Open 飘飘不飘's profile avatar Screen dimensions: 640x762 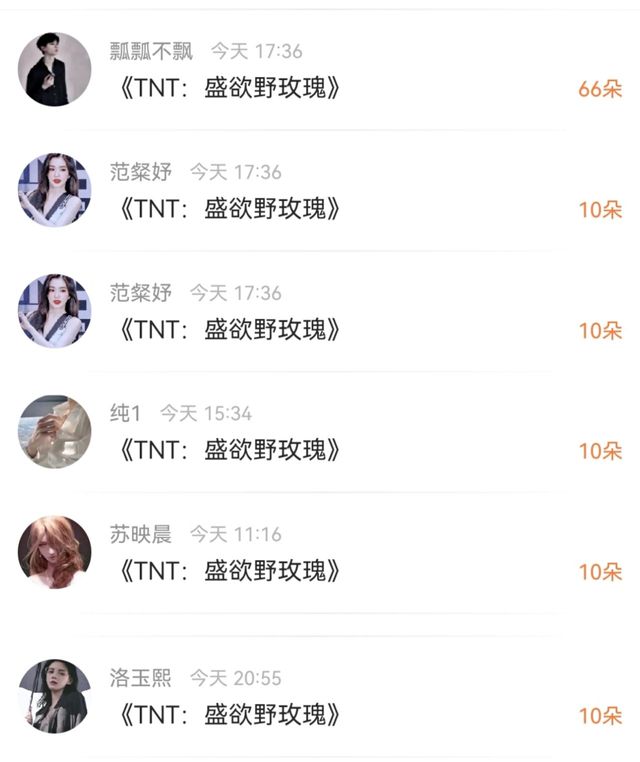55,69
